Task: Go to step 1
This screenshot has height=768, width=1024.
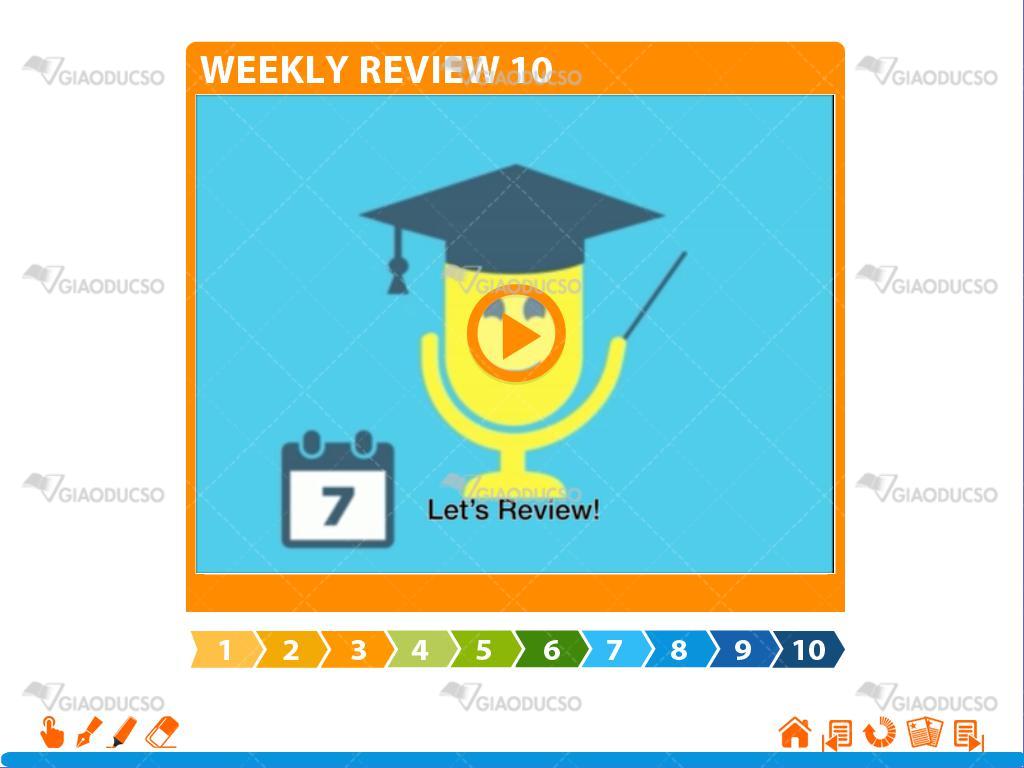Action: [225, 650]
